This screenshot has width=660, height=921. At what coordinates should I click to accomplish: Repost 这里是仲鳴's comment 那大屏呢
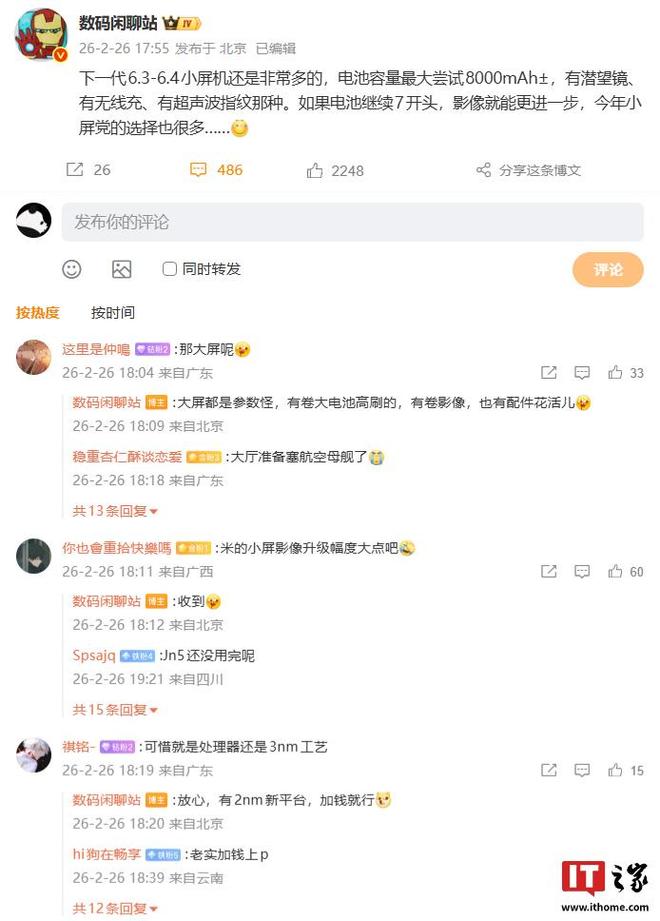(x=549, y=373)
